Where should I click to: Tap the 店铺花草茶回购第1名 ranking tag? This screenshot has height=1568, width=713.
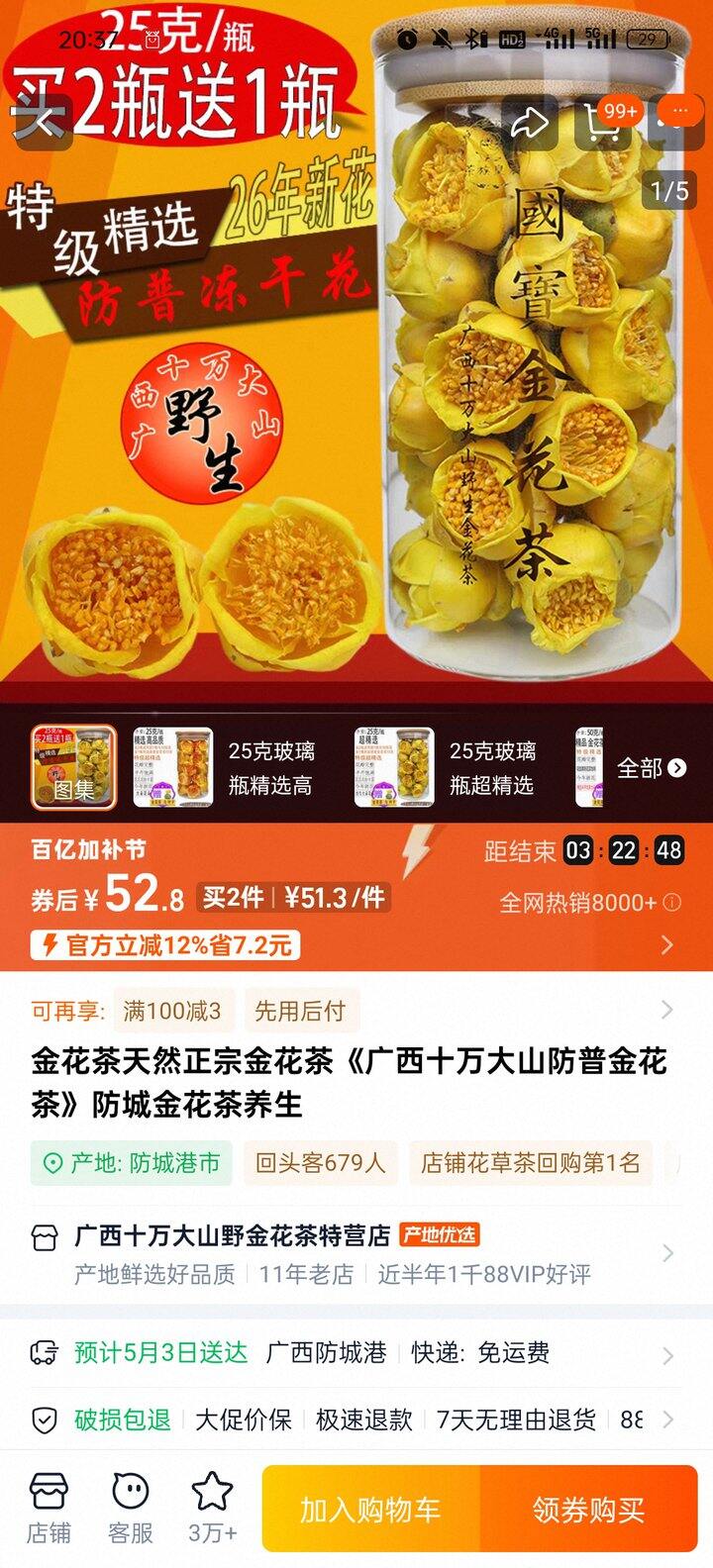coord(531,1163)
